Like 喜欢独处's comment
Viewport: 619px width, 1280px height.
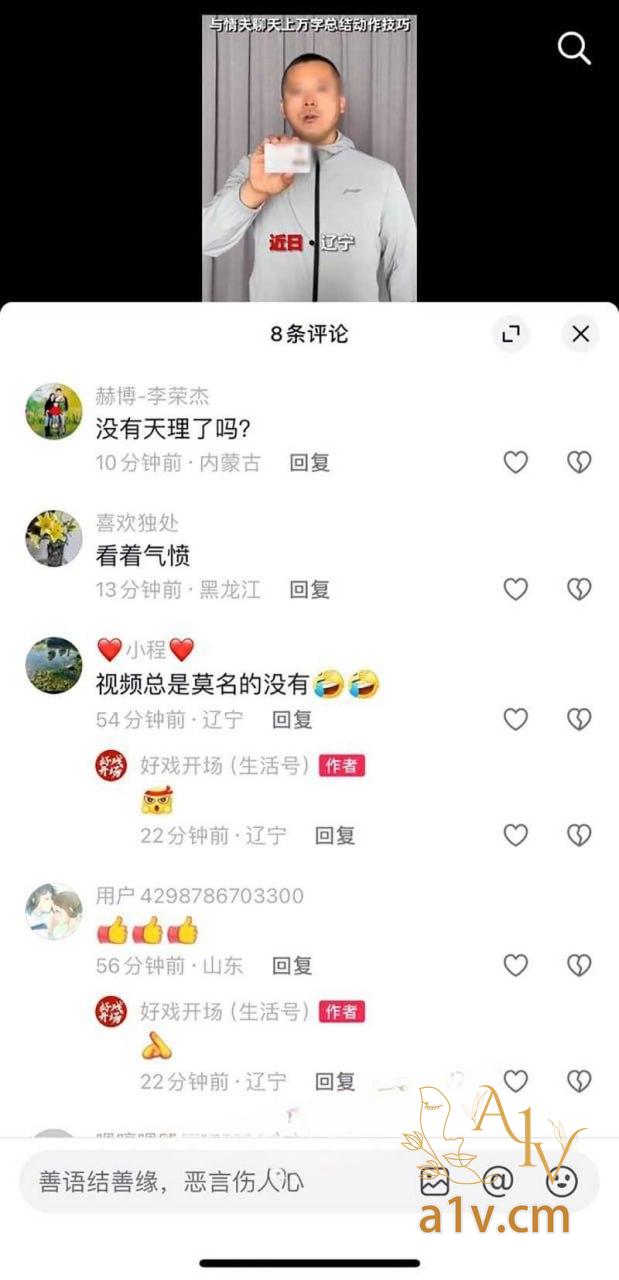click(x=515, y=590)
